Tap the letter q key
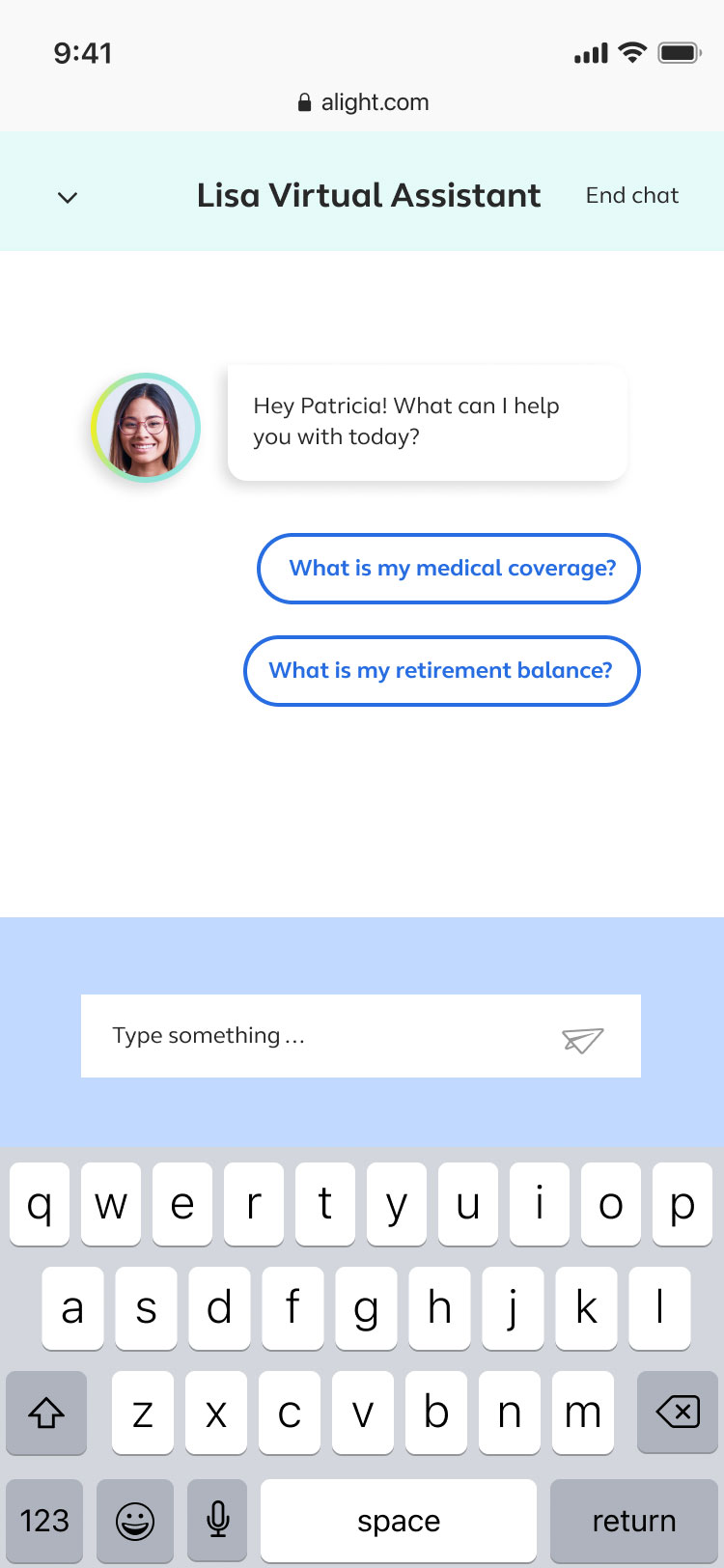Viewport: 724px width, 1568px height. (39, 1204)
